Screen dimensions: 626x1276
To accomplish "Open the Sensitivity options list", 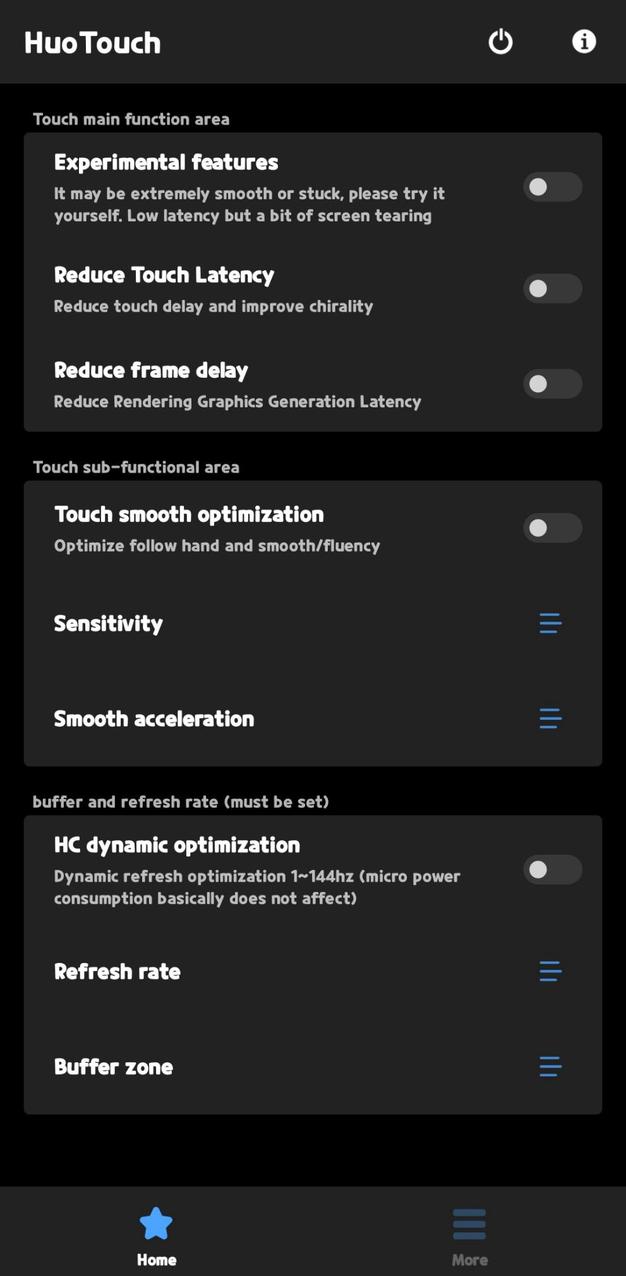I will [x=550, y=623].
